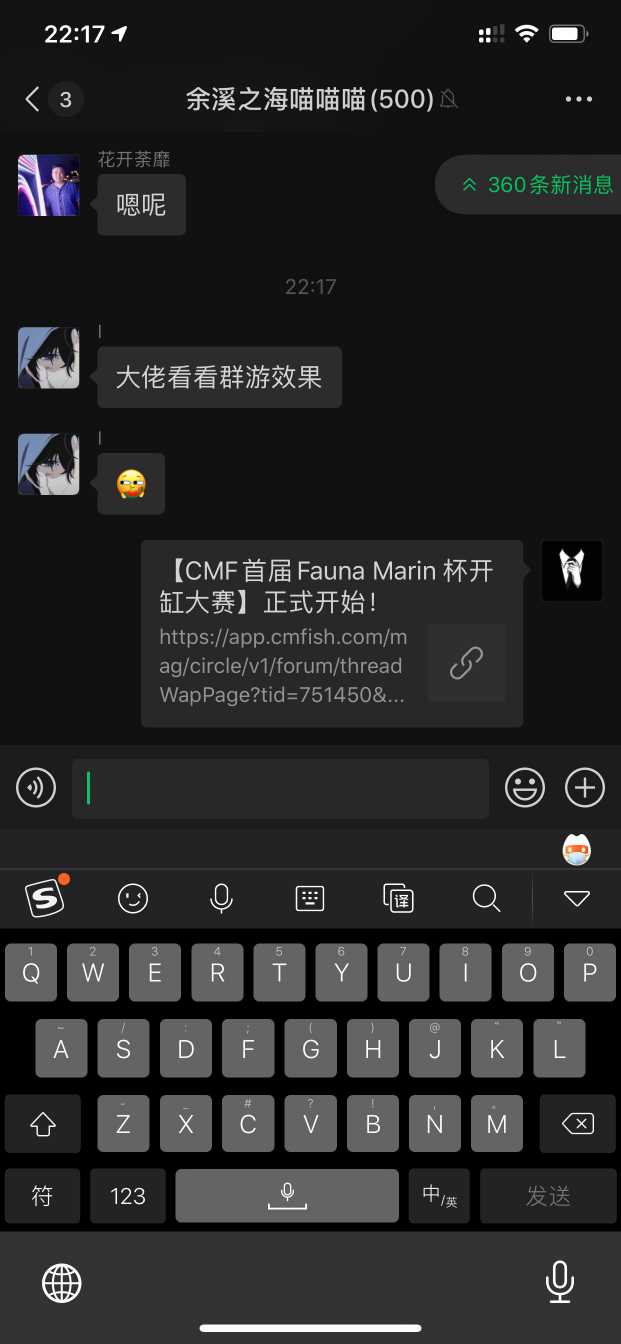Open keyboard toolbar search
Screen dimensions: 621x1344
pos(486,898)
